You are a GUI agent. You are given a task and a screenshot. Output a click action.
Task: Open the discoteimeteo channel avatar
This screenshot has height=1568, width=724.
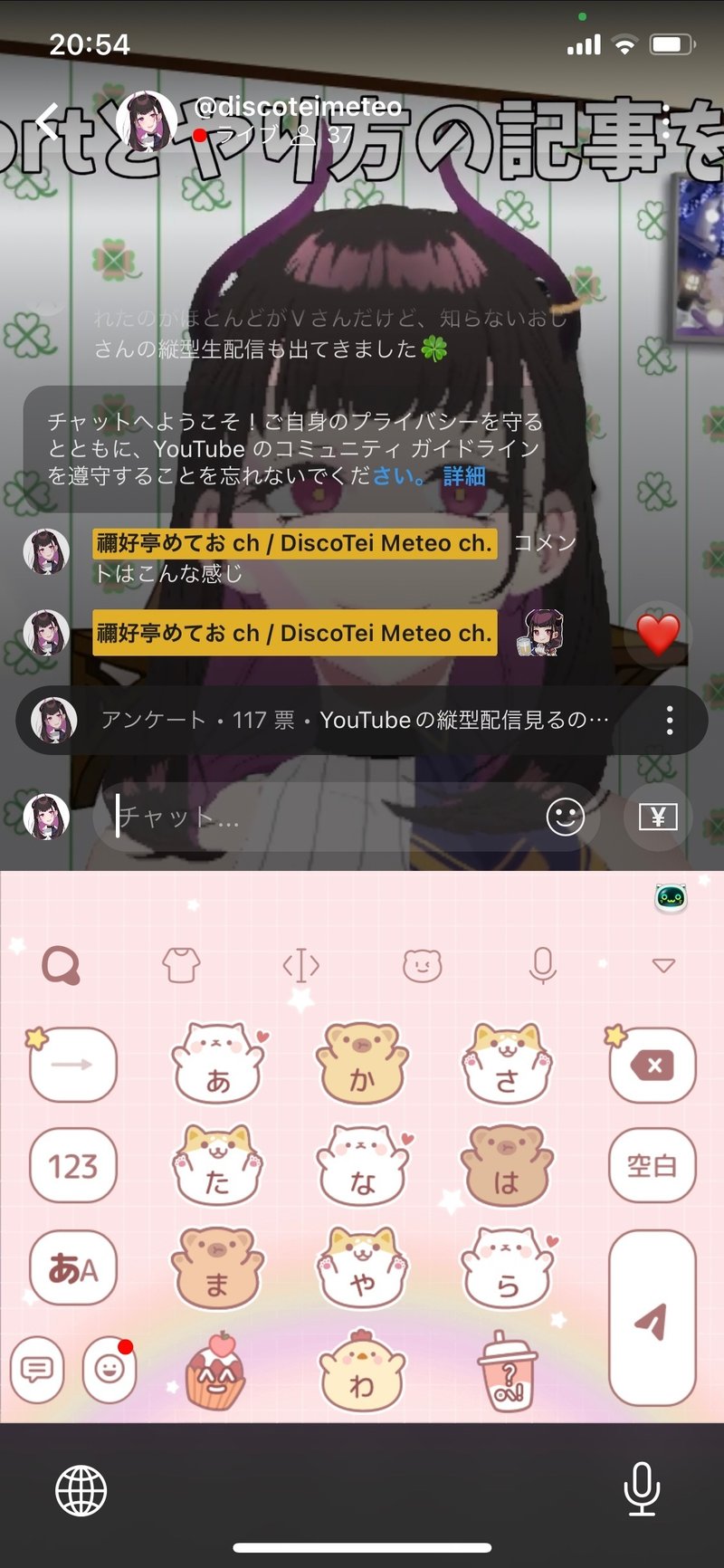(147, 121)
